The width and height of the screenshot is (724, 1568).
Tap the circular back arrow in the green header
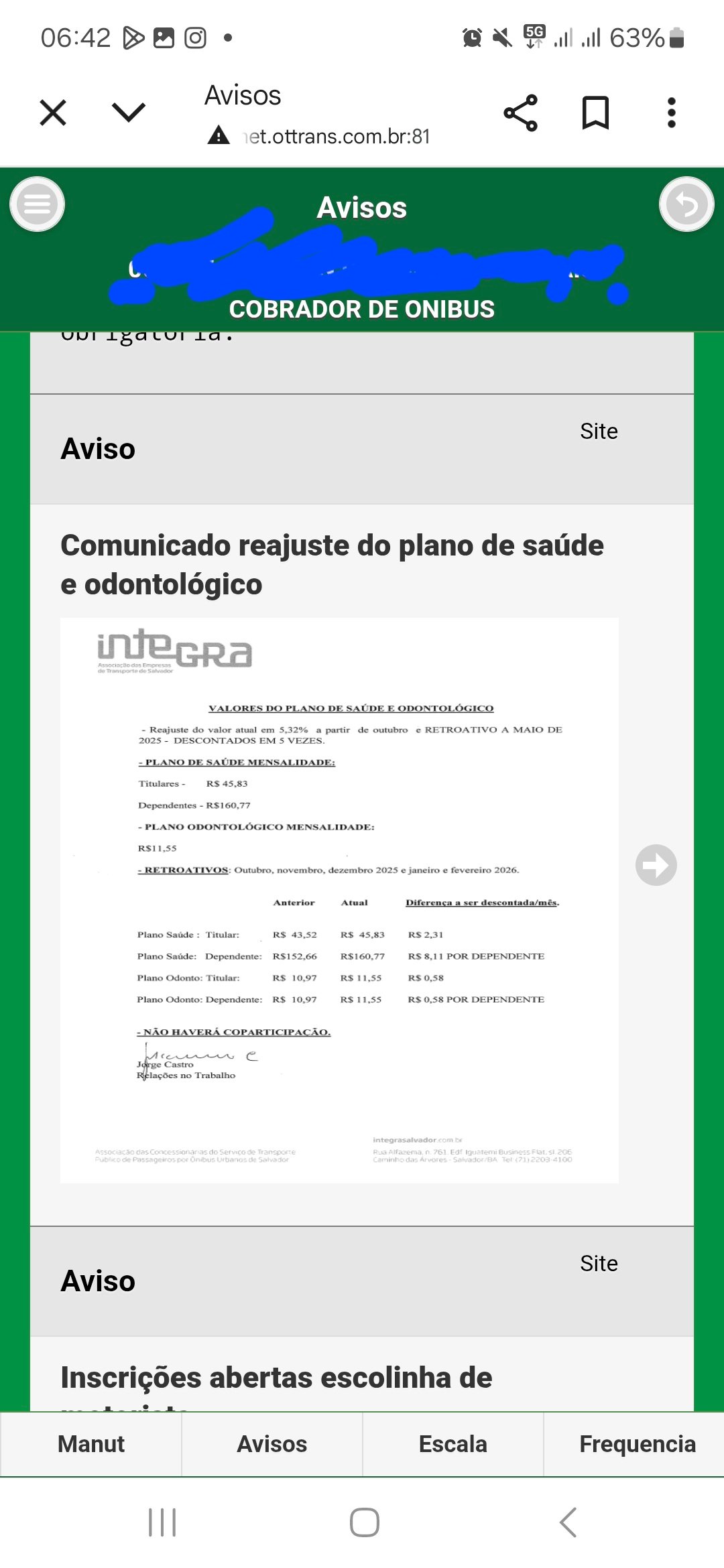click(686, 204)
